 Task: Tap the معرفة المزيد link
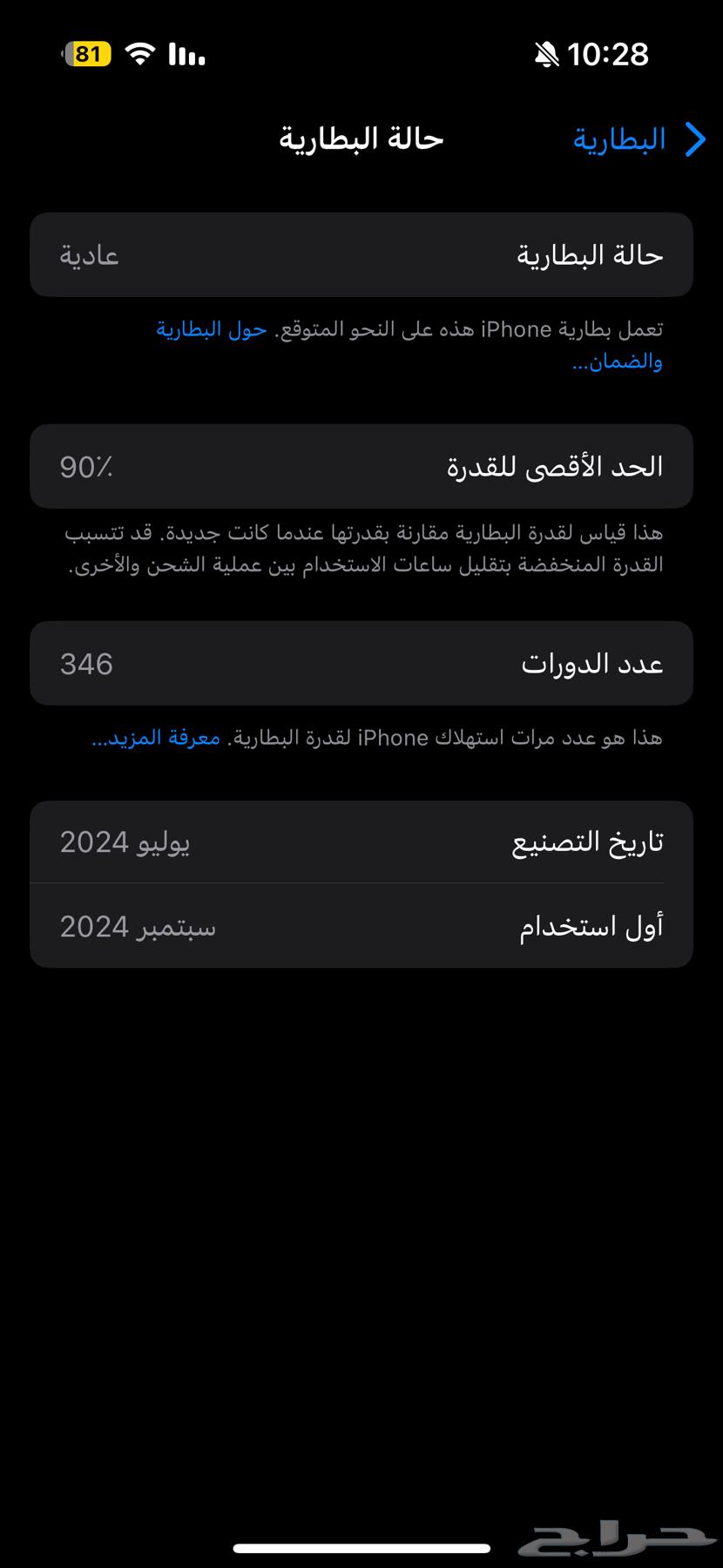[x=157, y=737]
